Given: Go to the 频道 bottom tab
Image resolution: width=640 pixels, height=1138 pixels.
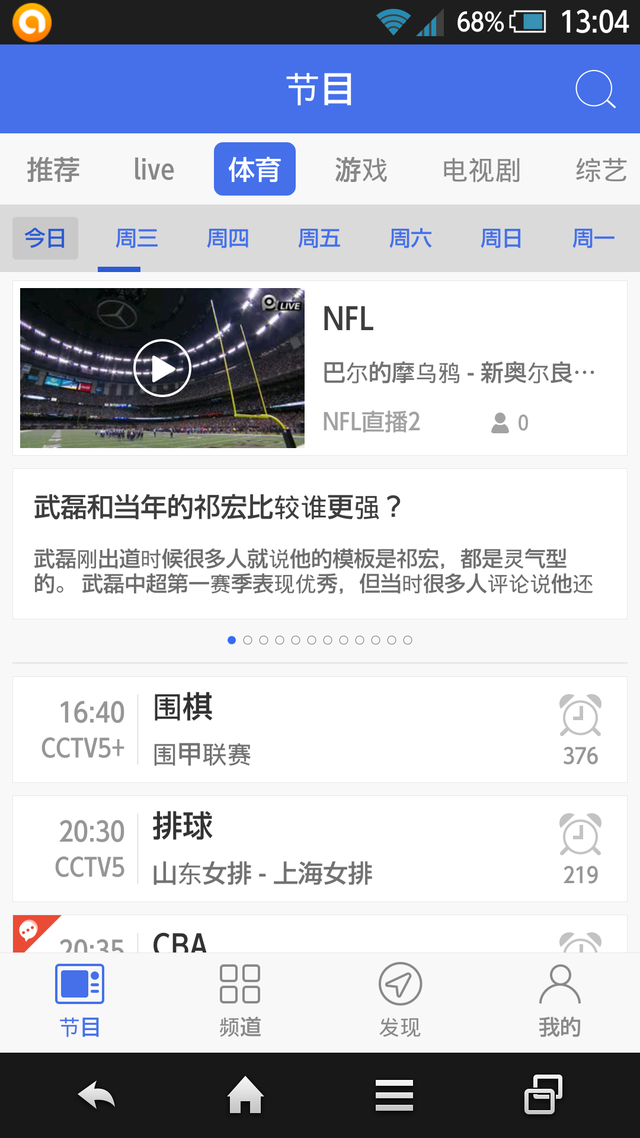Looking at the screenshot, I should (x=240, y=1000).
